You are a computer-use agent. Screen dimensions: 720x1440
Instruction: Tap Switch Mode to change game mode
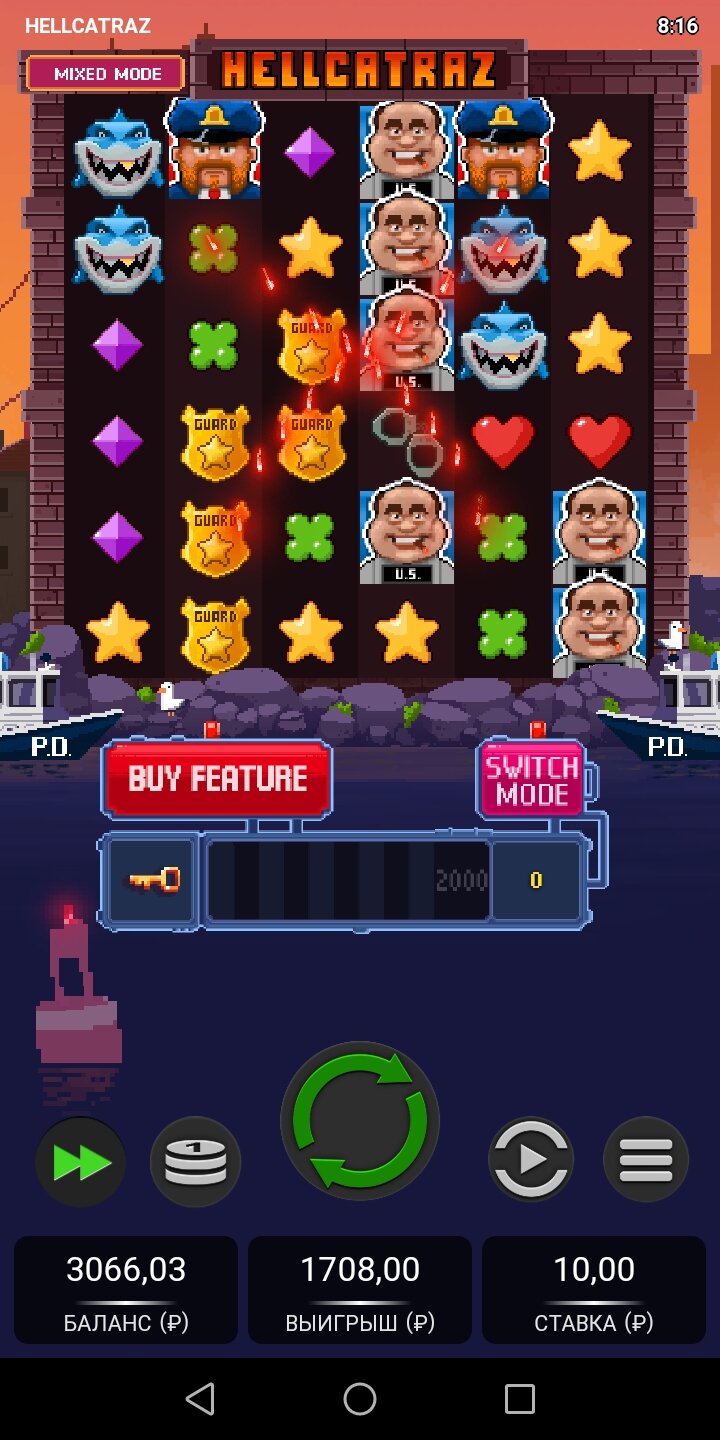(531, 781)
